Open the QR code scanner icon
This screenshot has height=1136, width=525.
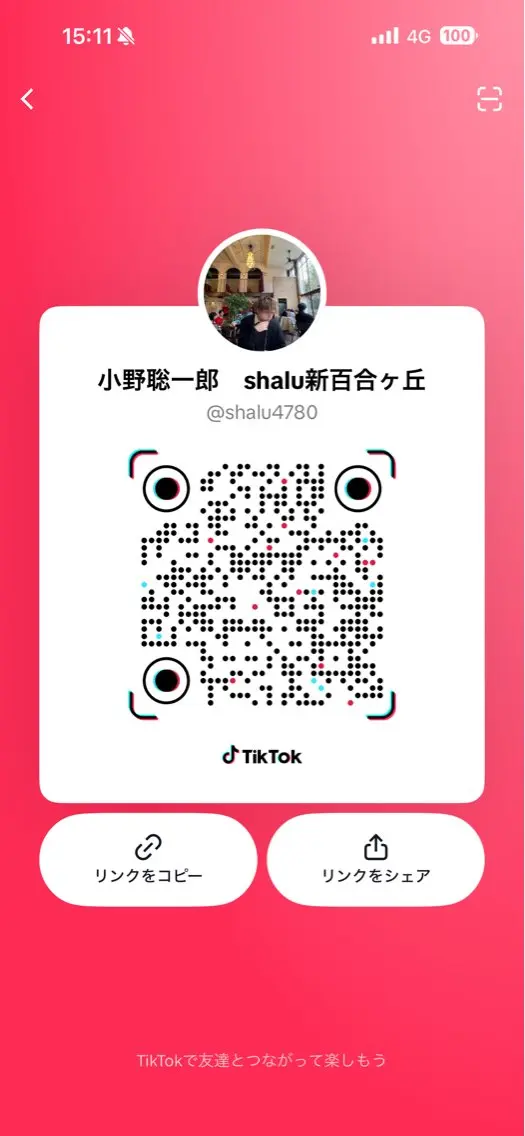490,99
